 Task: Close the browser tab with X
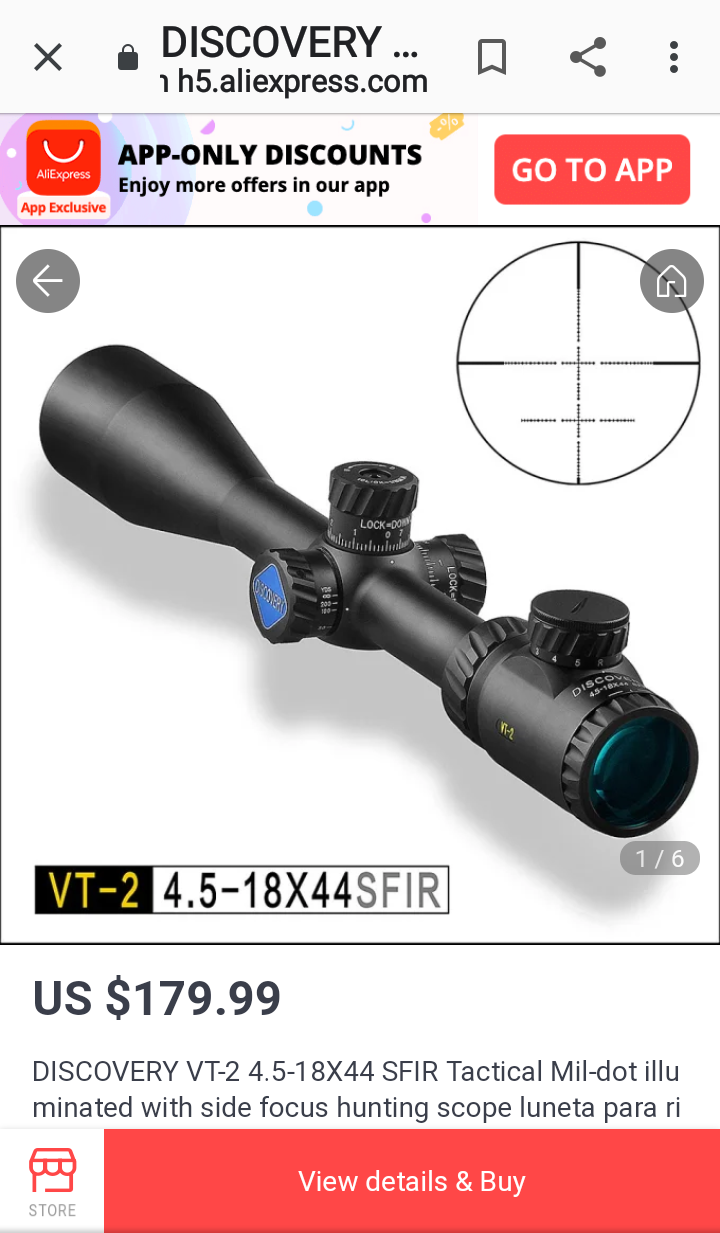tap(47, 58)
